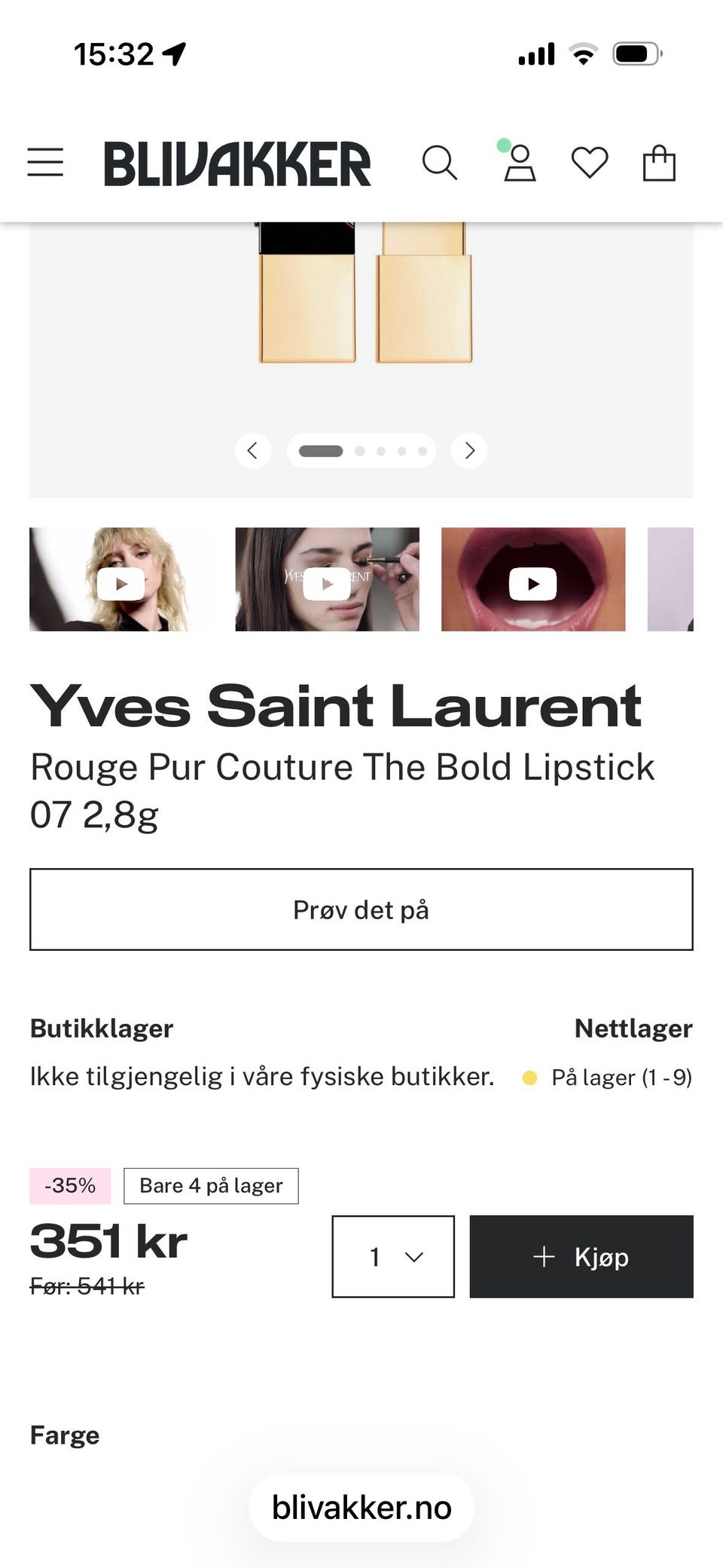
Task: Click the plus icon inside the Kjøp button
Action: pos(544,1257)
